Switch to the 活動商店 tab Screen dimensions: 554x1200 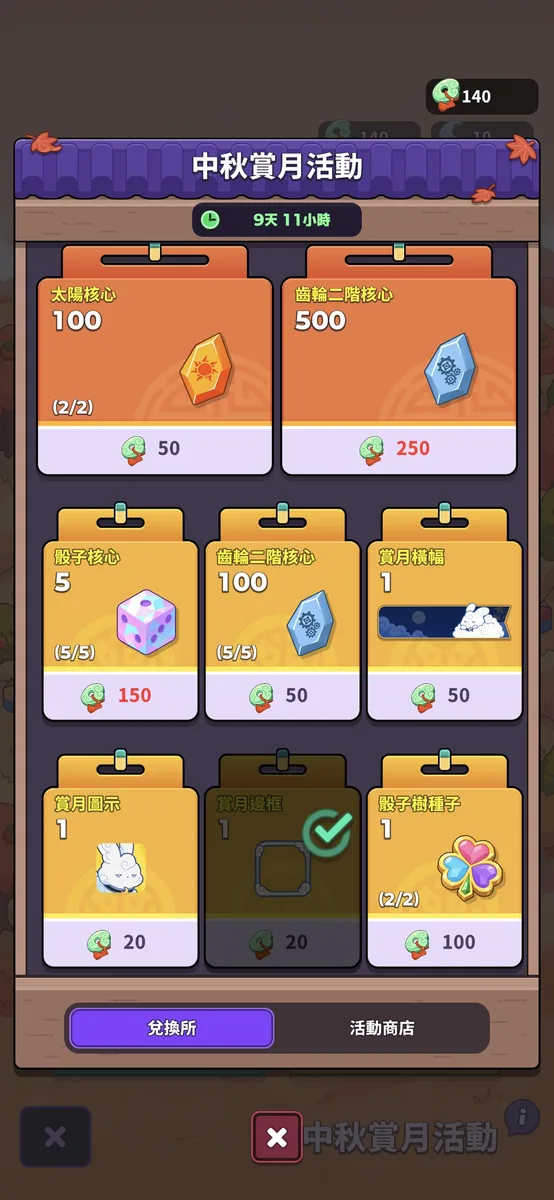[x=382, y=1028]
